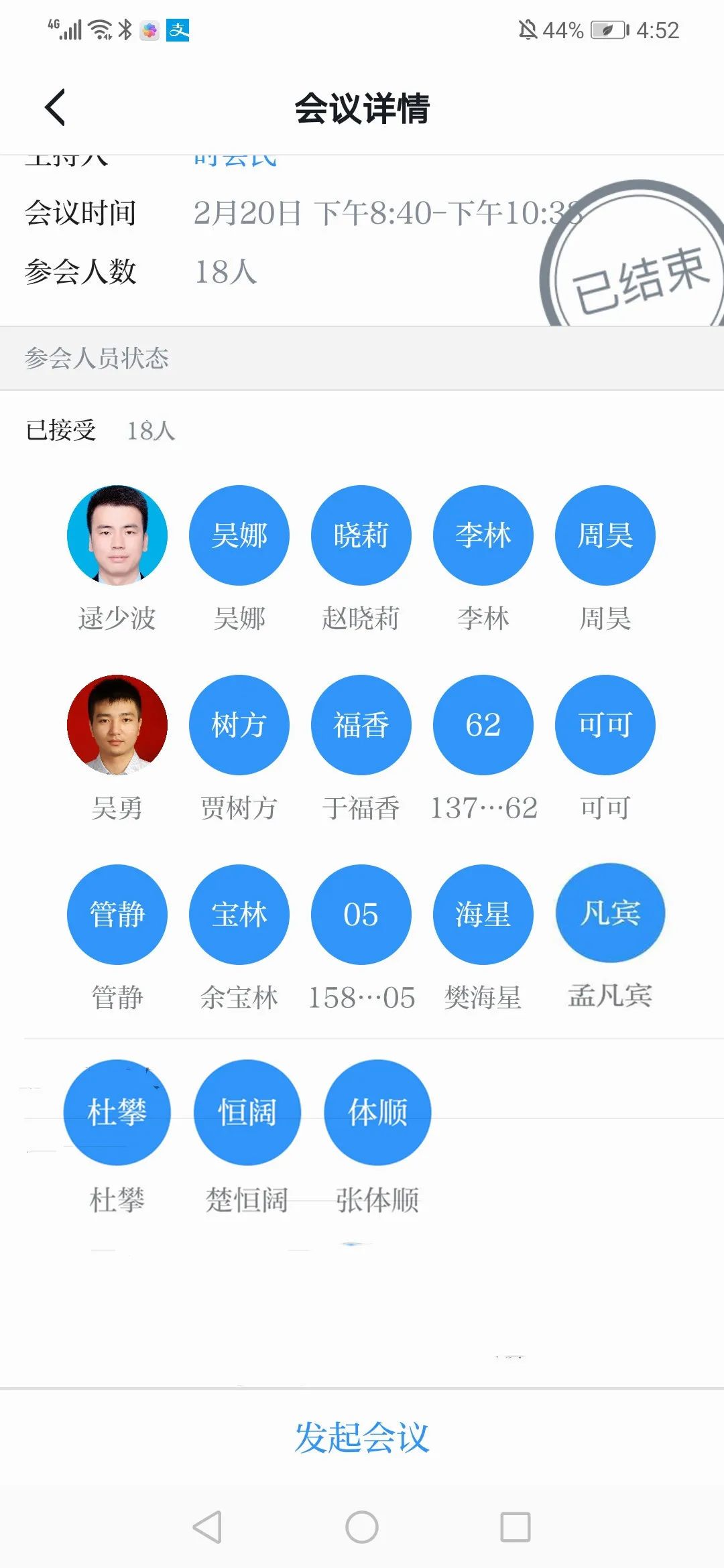Select attendee 杜攀

117,1112
